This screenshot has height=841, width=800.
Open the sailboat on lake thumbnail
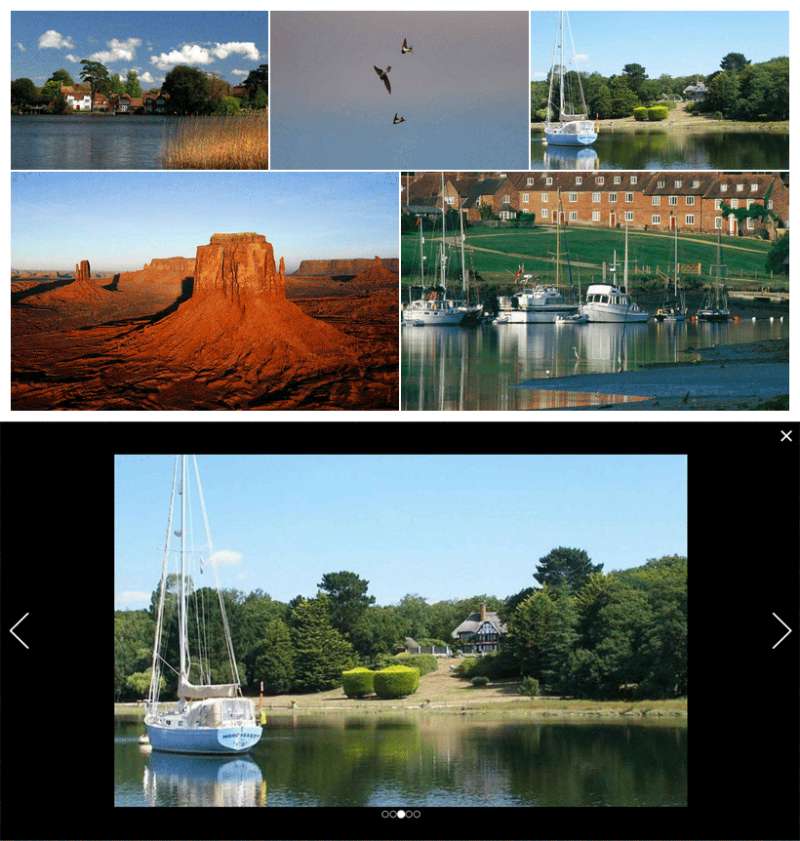point(659,90)
